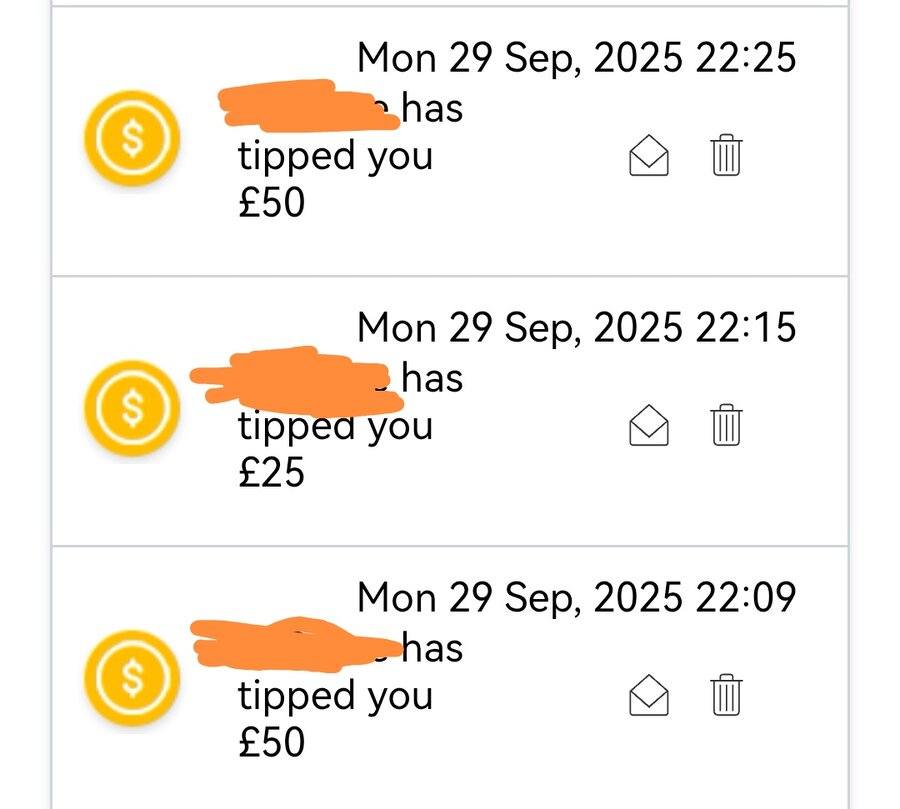Mark the 22:15 £25 tip as read
The width and height of the screenshot is (900, 809).
point(649,426)
